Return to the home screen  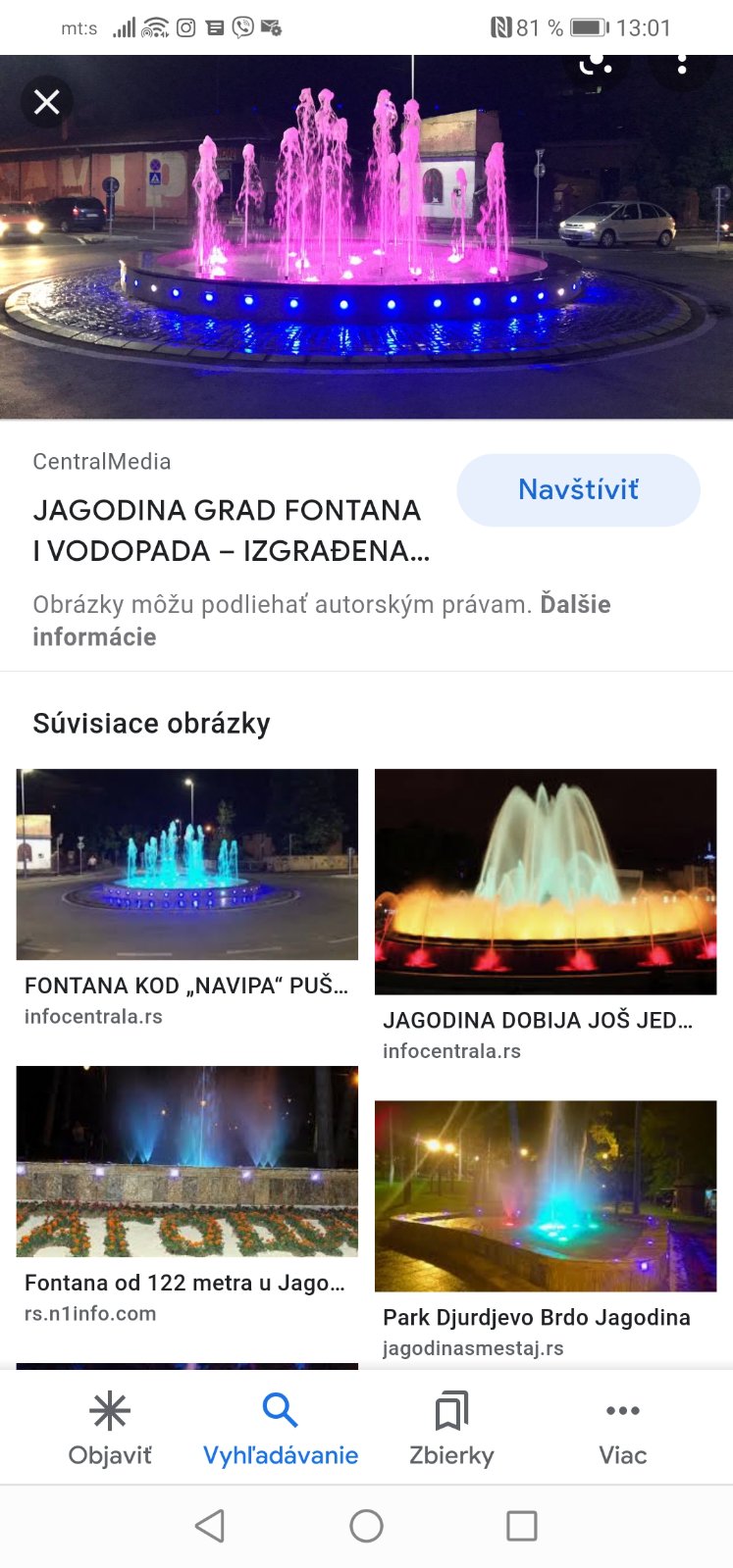[366, 1526]
